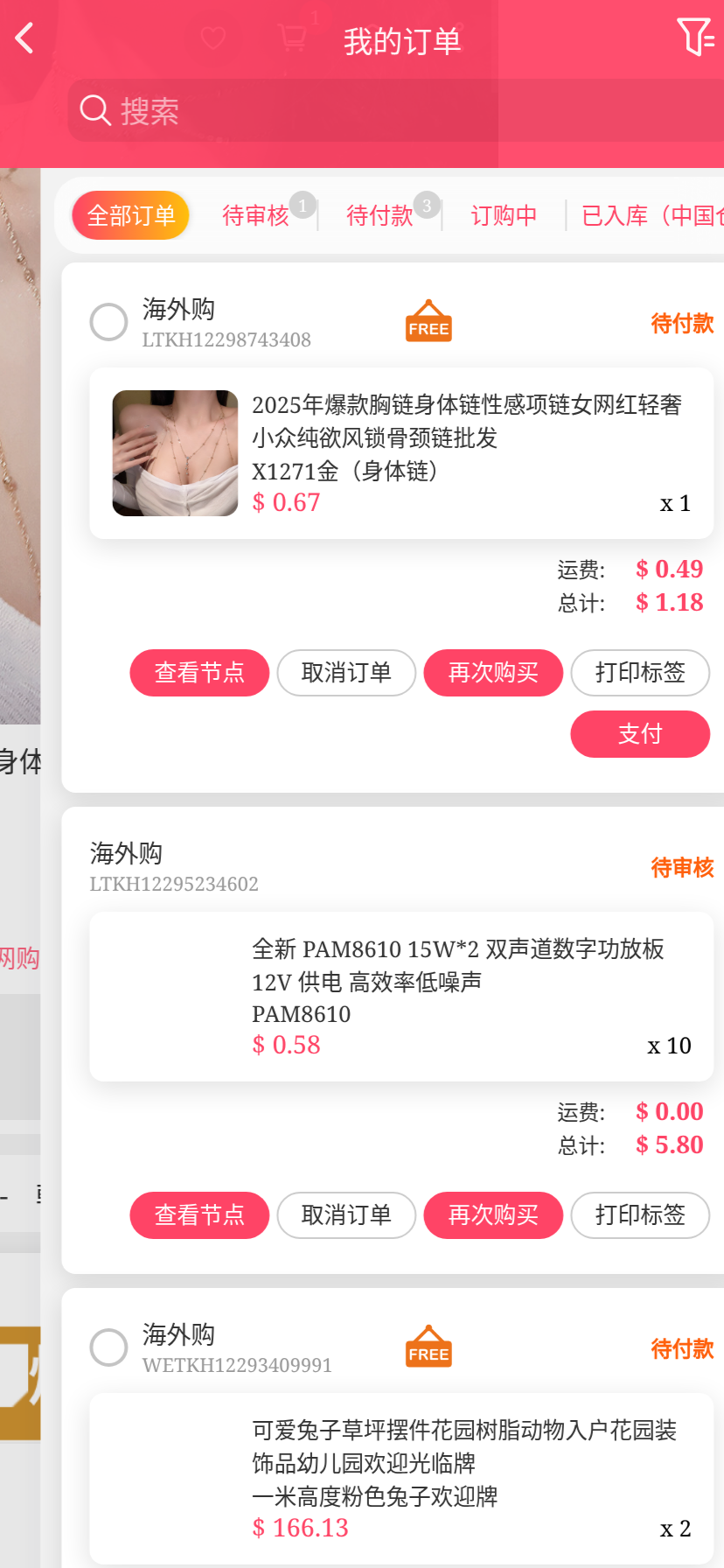Select order WETKH12293409991 radio button

(109, 1347)
